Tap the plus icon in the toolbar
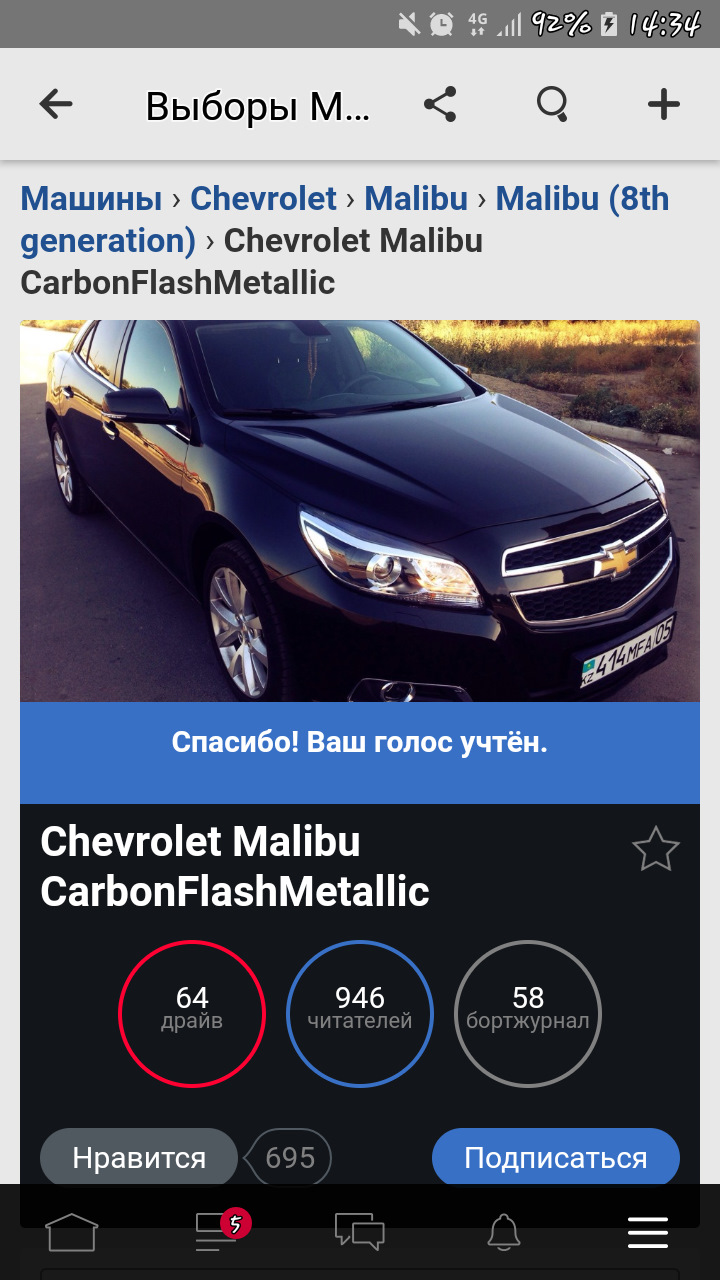 (x=663, y=104)
